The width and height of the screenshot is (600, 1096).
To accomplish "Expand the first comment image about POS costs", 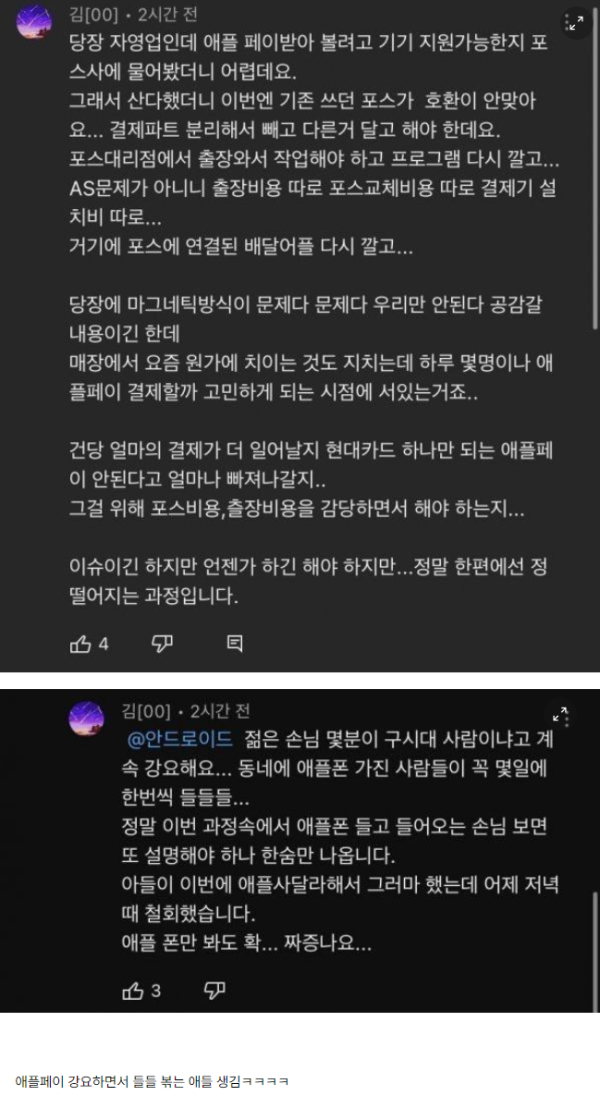I will tap(575, 23).
